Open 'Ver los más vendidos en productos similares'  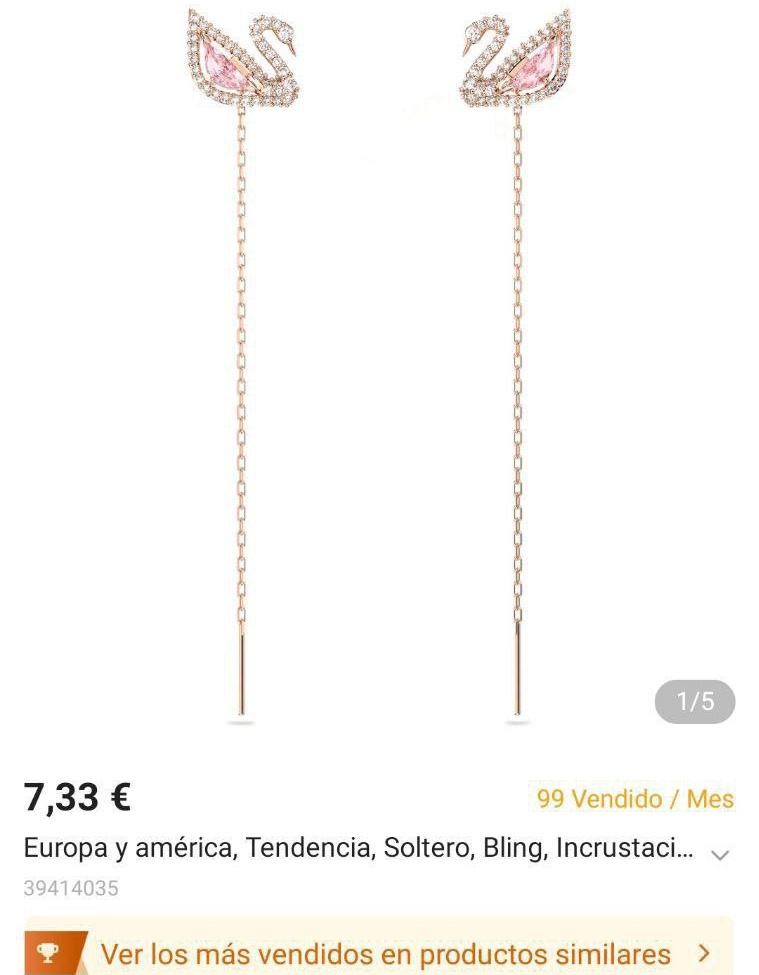(x=385, y=953)
